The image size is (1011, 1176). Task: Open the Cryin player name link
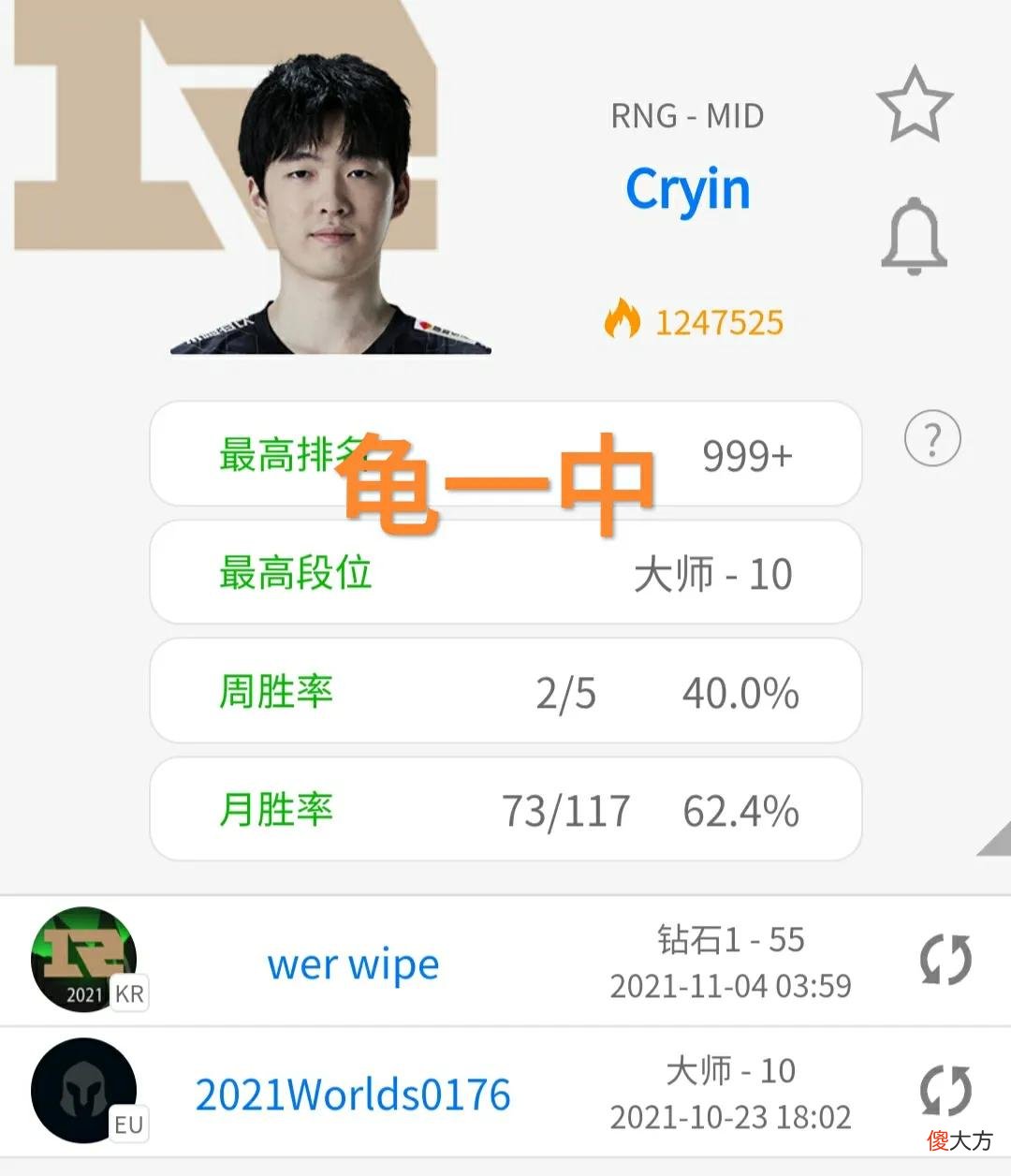[688, 188]
